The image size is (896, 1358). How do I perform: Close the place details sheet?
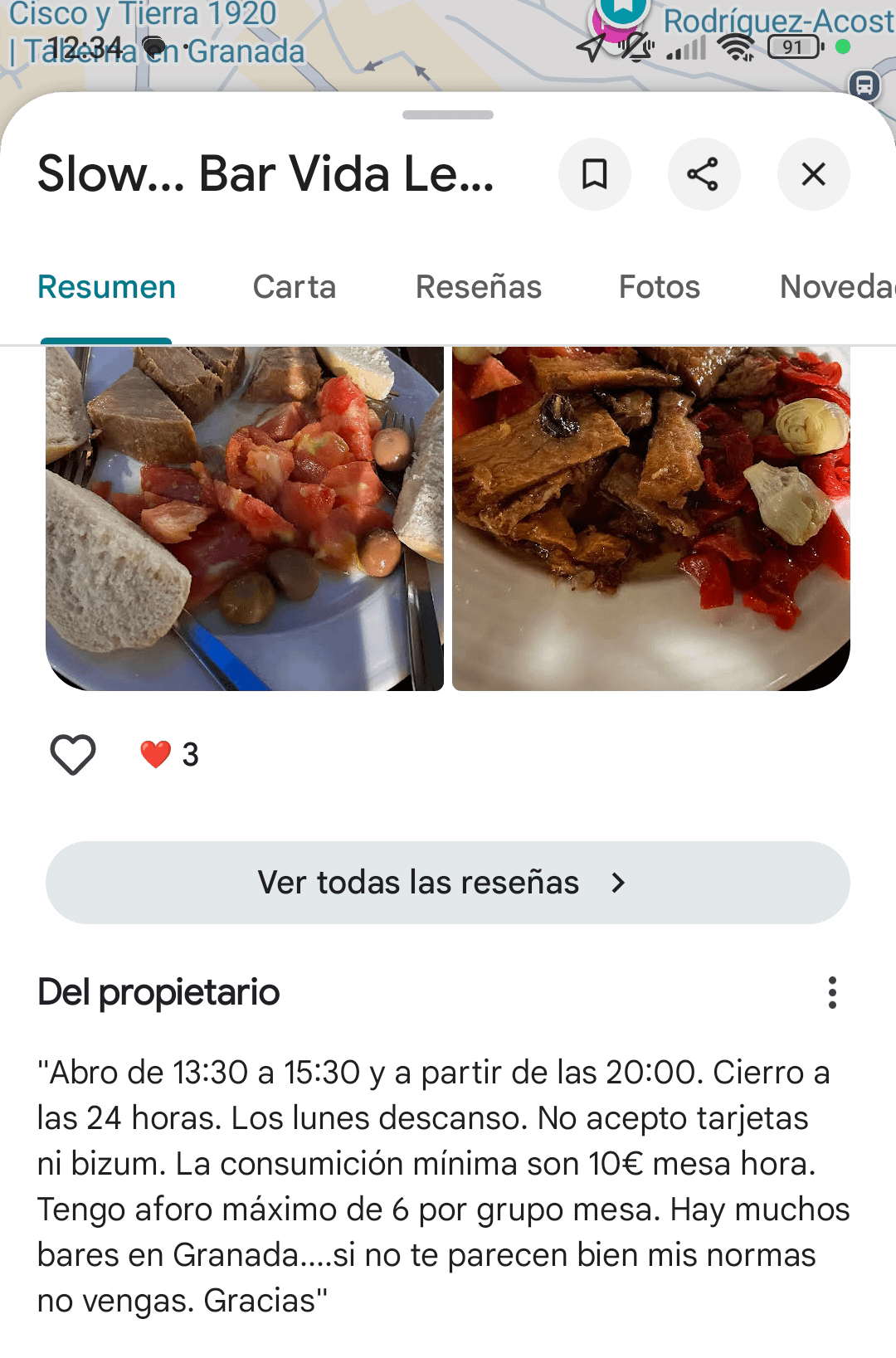[813, 174]
